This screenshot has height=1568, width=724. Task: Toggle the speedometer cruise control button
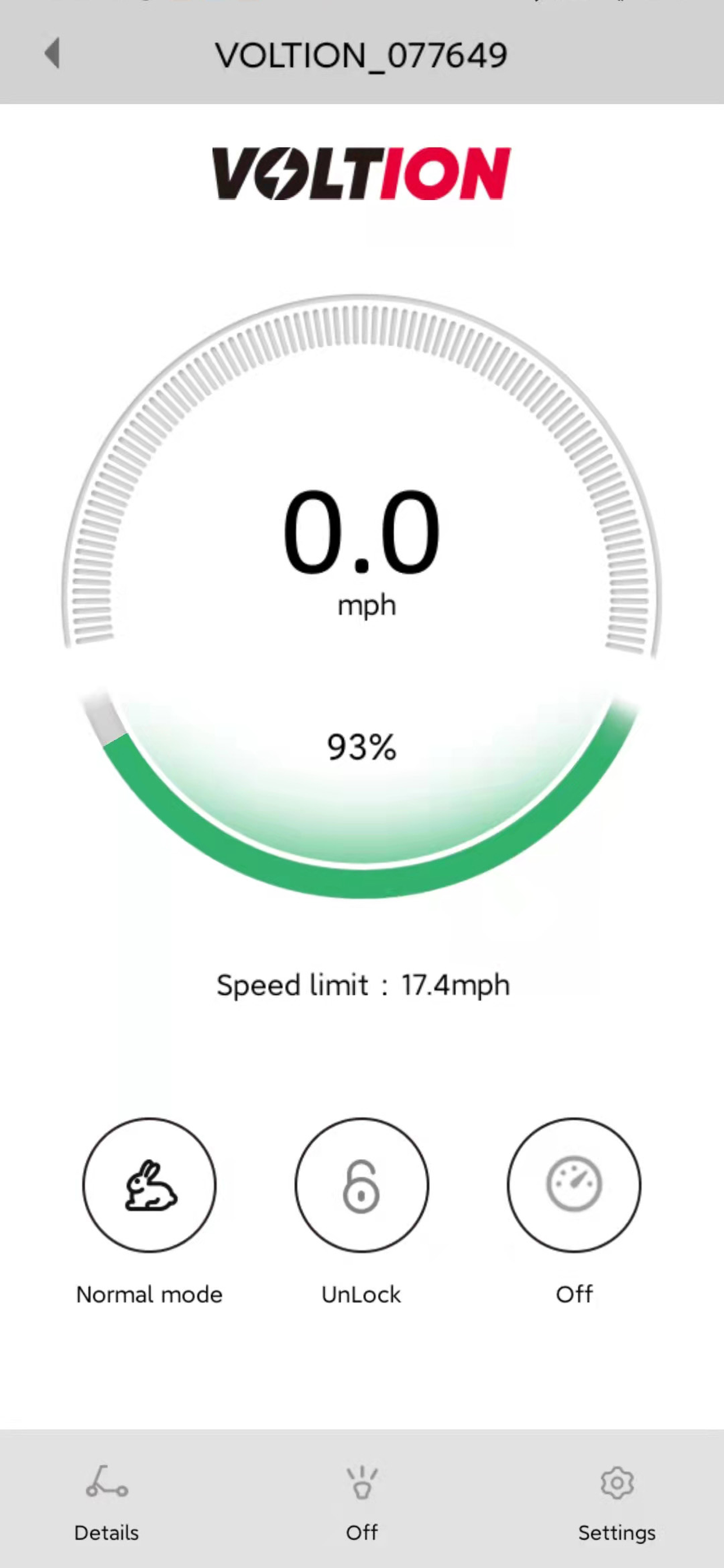pyautogui.click(x=574, y=1185)
